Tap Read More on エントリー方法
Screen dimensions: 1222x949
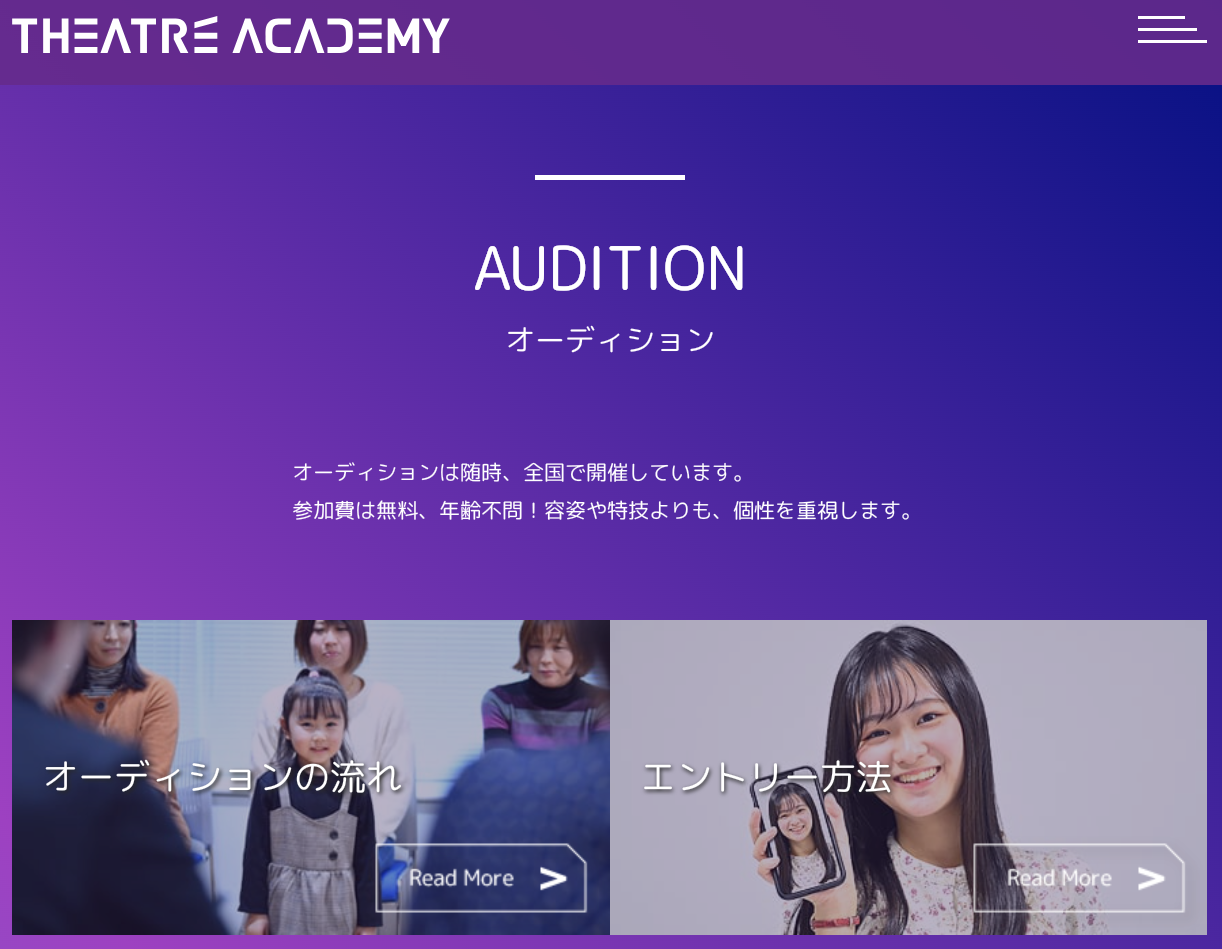[x=1078, y=878]
